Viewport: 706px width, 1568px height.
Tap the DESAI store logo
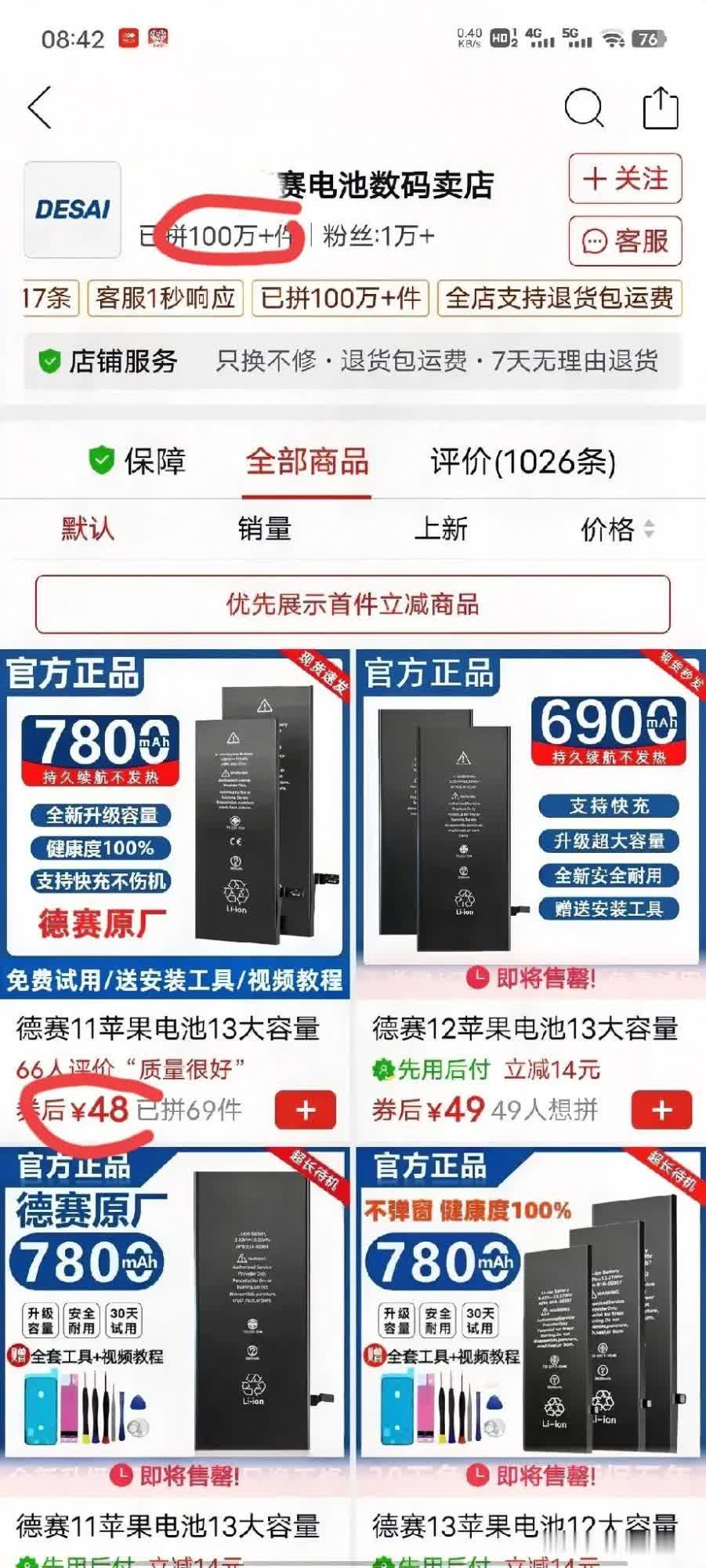click(x=72, y=209)
